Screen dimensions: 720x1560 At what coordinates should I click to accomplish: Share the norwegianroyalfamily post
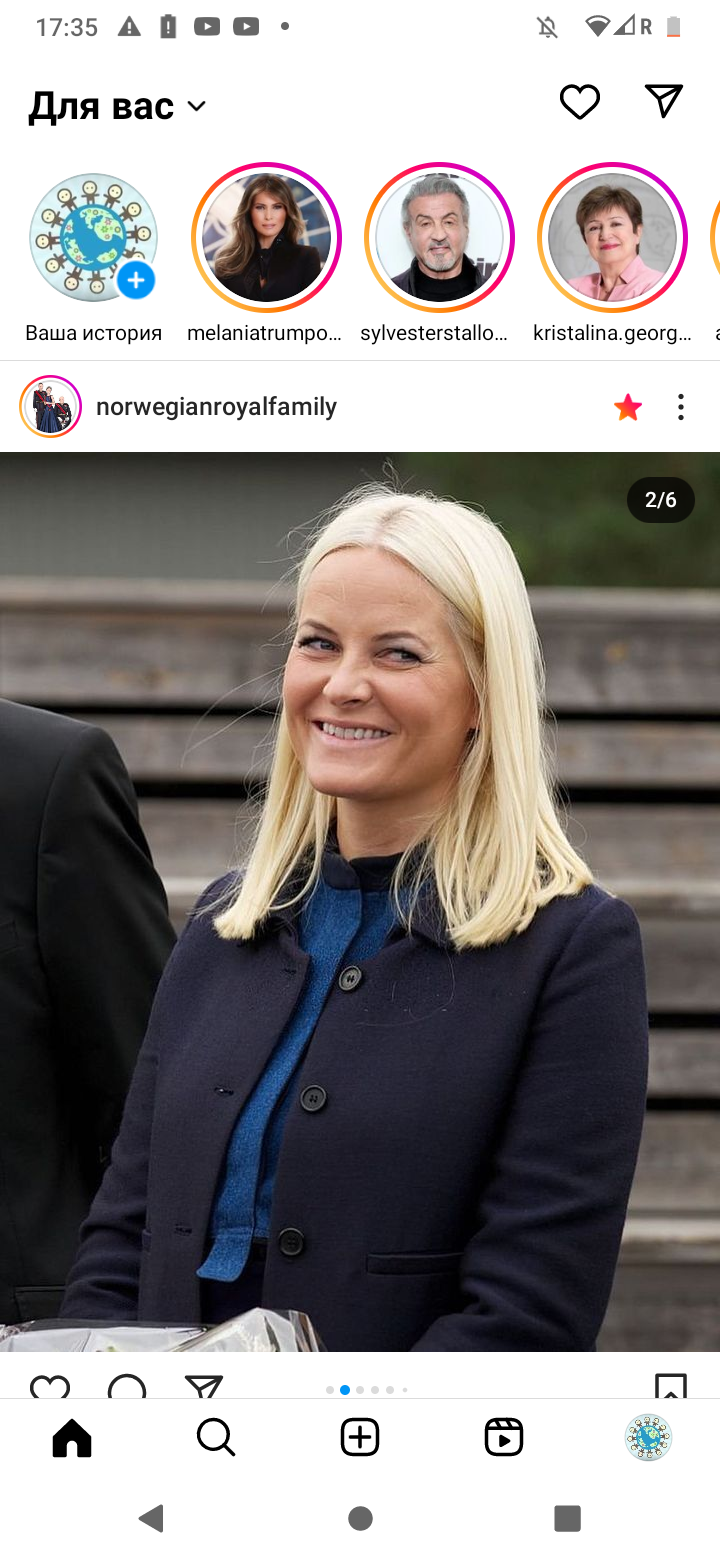point(204,1388)
